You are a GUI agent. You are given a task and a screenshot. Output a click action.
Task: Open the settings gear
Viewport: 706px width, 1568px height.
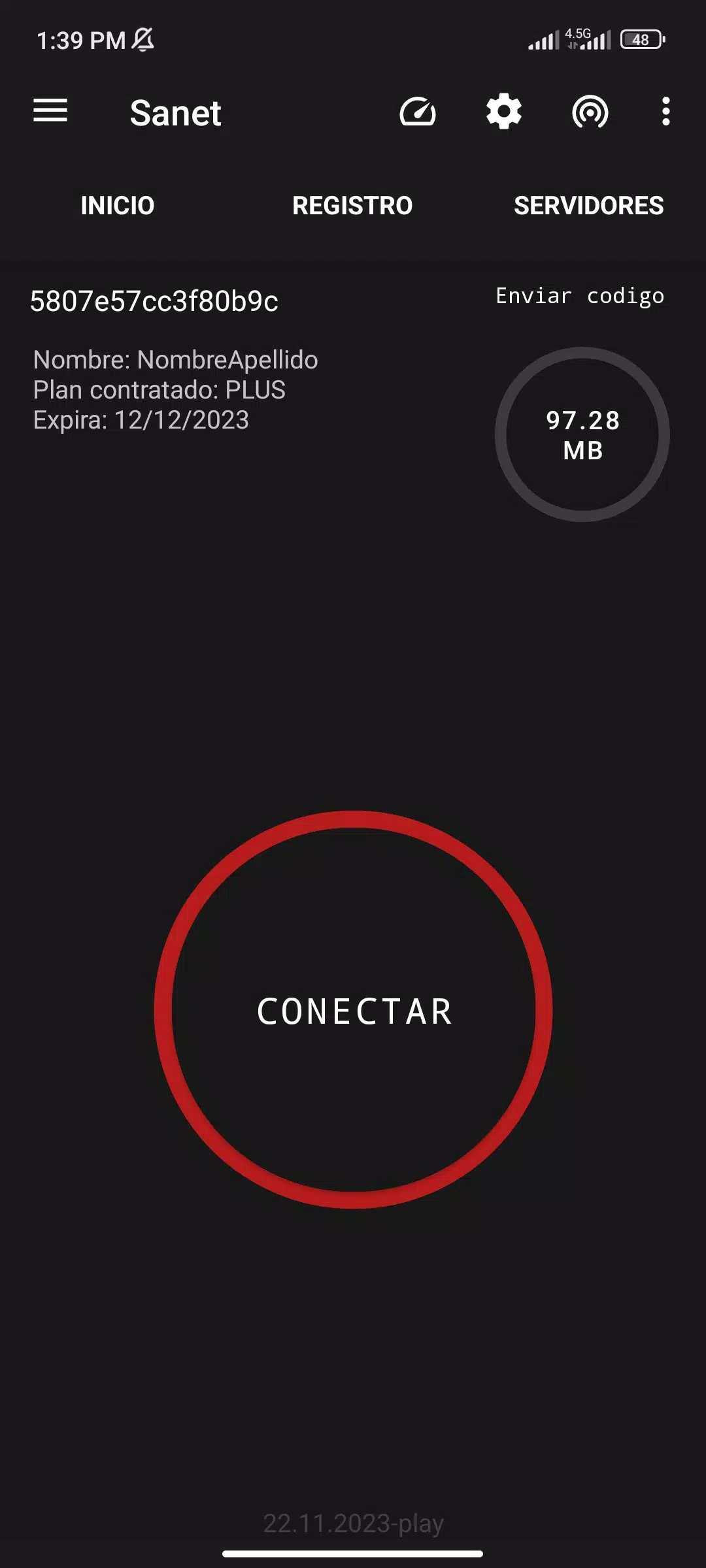(x=504, y=112)
